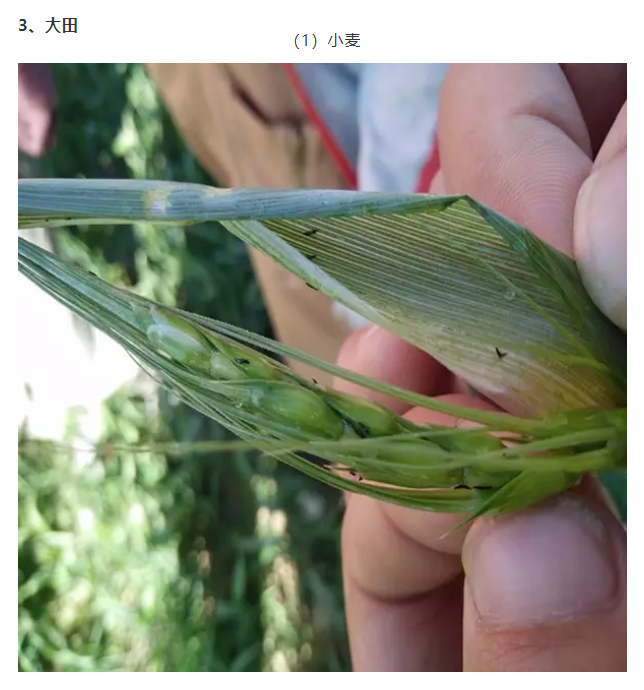
Task: Open the wheat ear photo full screen
Action: 322,367
